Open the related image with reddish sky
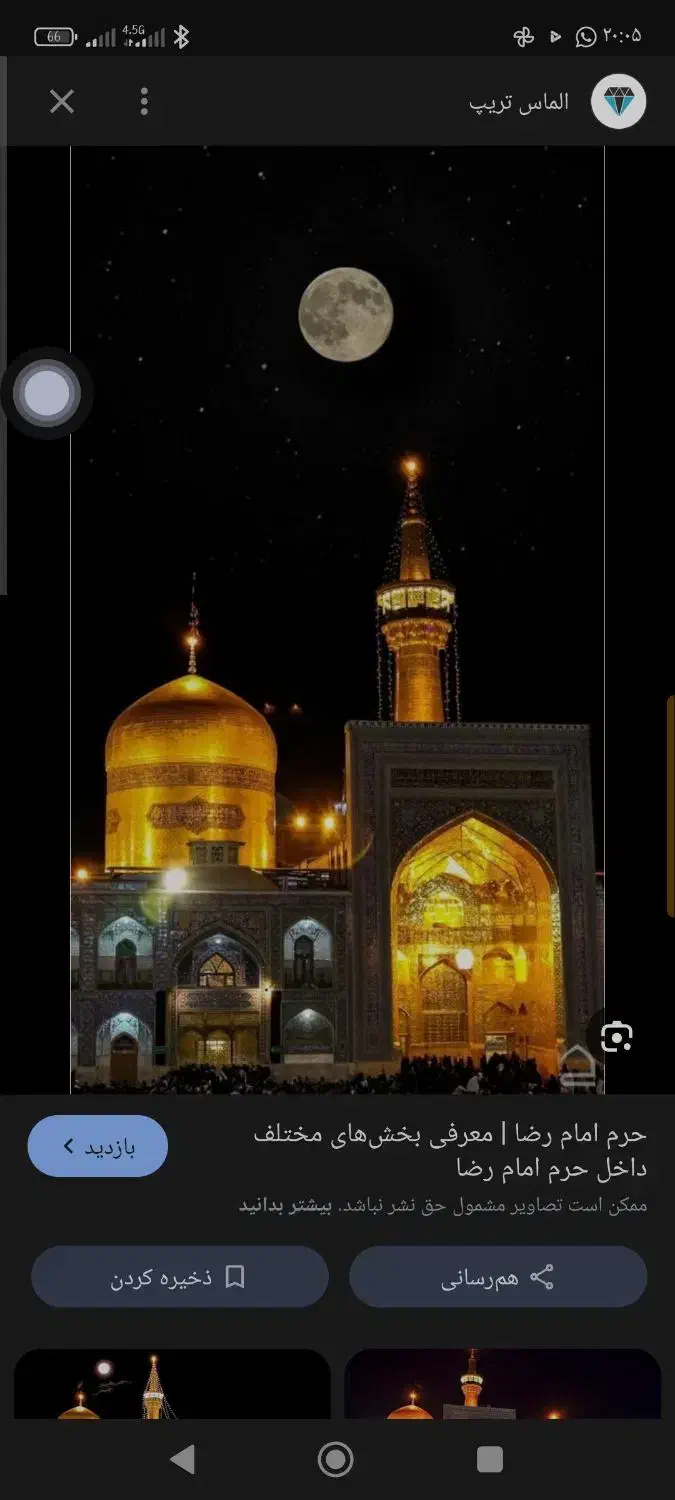This screenshot has width=675, height=1500. pyautogui.click(x=502, y=1384)
